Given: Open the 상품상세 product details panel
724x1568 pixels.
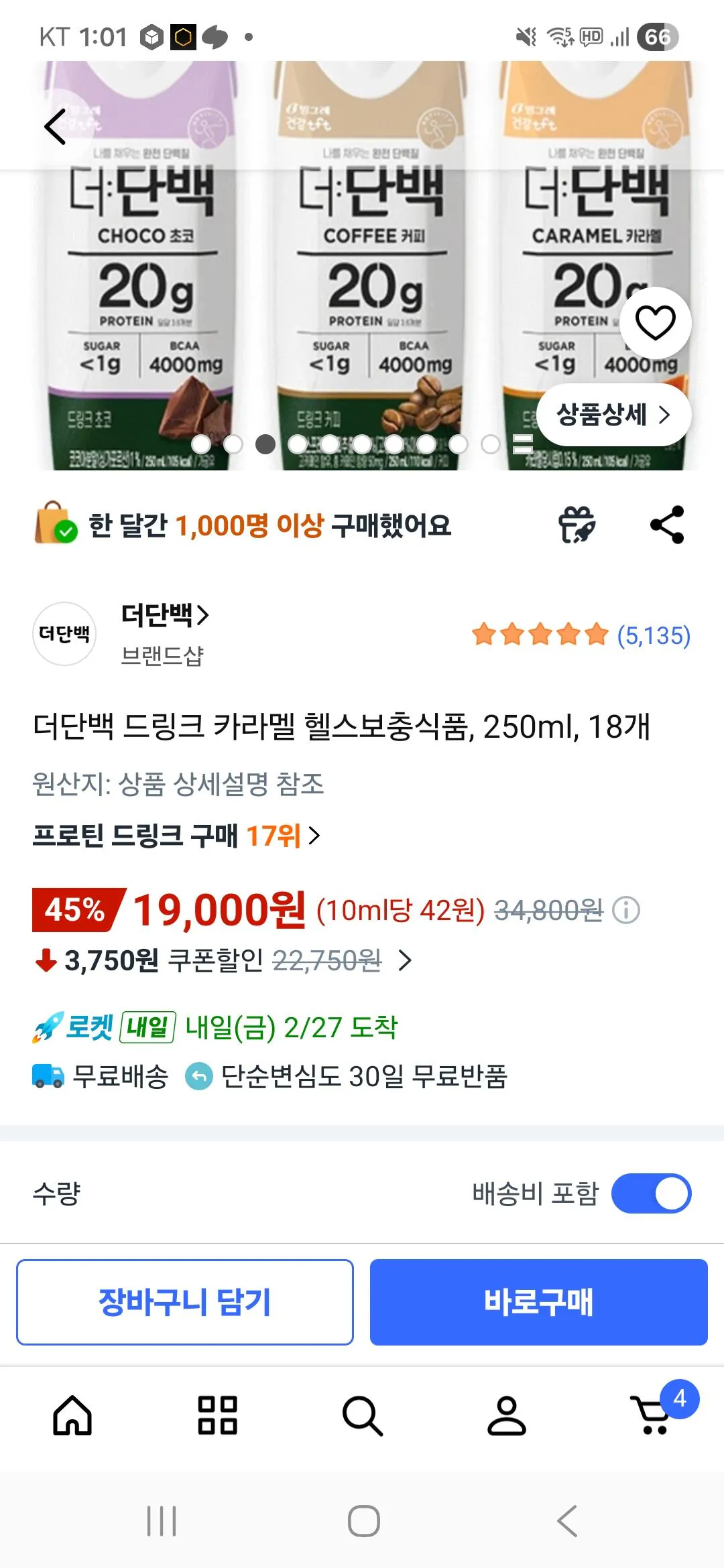Looking at the screenshot, I should pyautogui.click(x=612, y=415).
